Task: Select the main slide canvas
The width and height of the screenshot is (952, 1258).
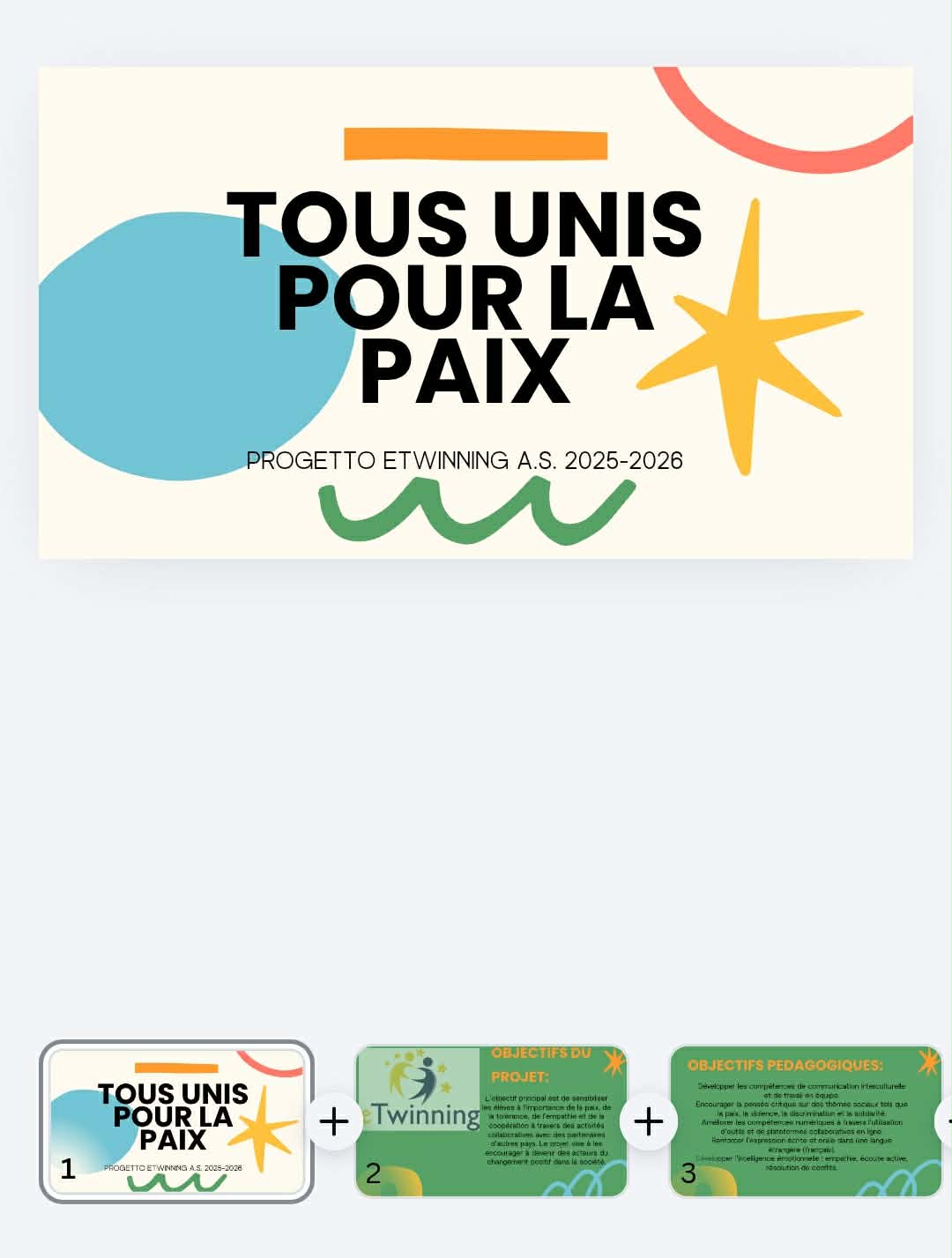Action: [476, 313]
